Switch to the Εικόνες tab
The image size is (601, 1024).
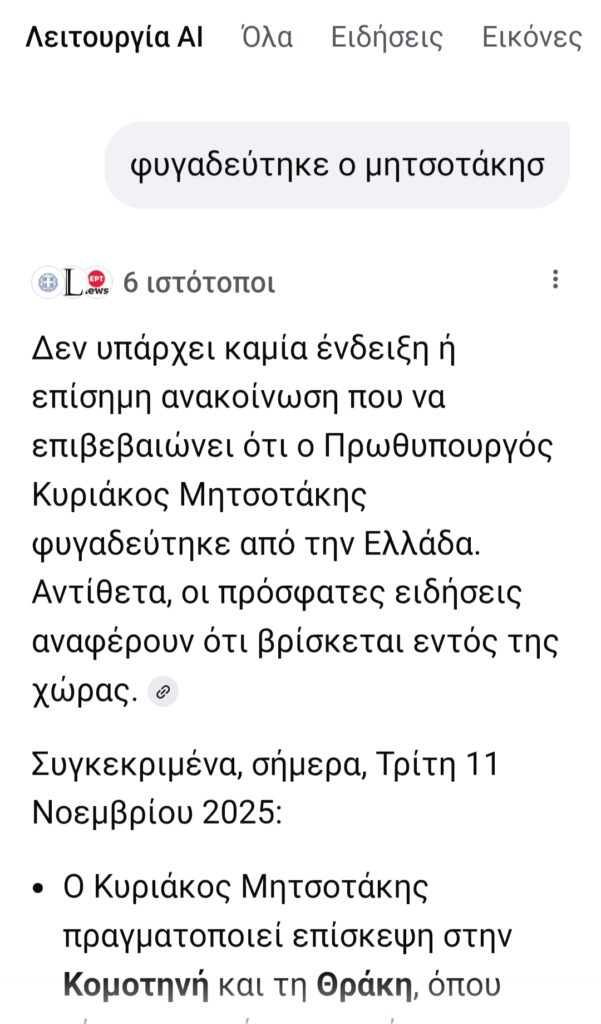[531, 38]
